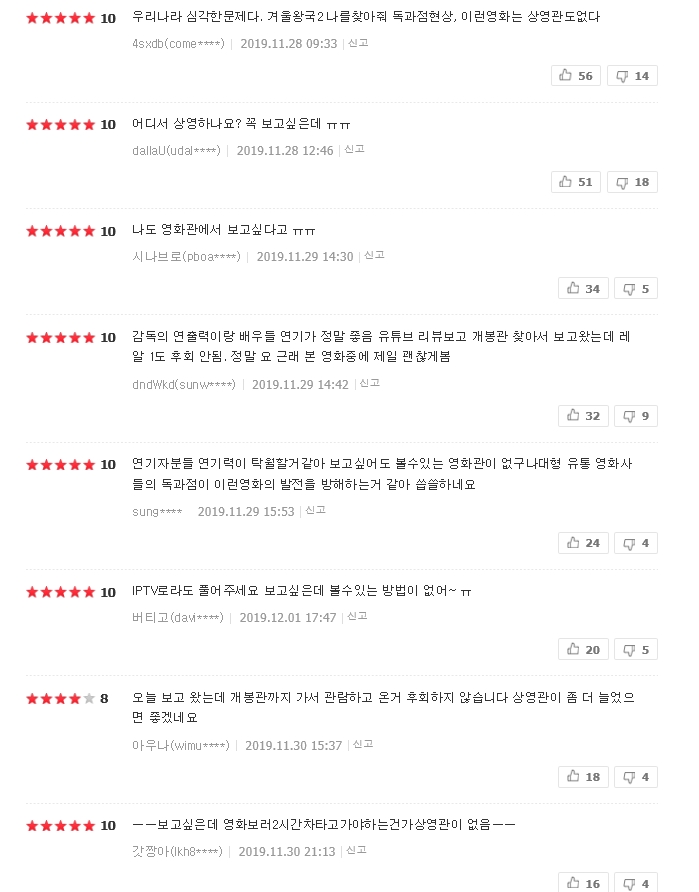Dislike dndWkd's review with 9 downvotes
The height and width of the screenshot is (892, 699).
click(x=636, y=415)
